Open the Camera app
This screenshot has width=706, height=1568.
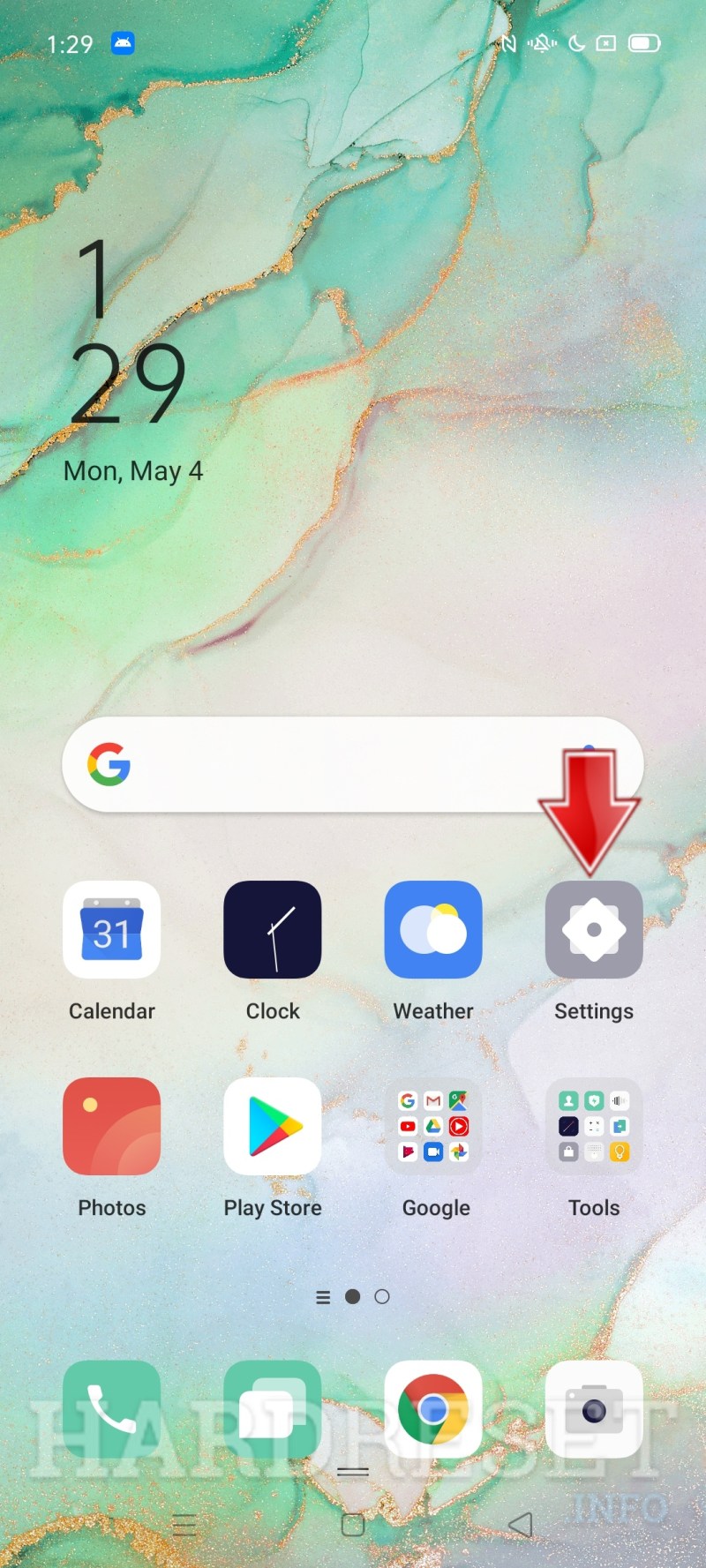point(593,1409)
